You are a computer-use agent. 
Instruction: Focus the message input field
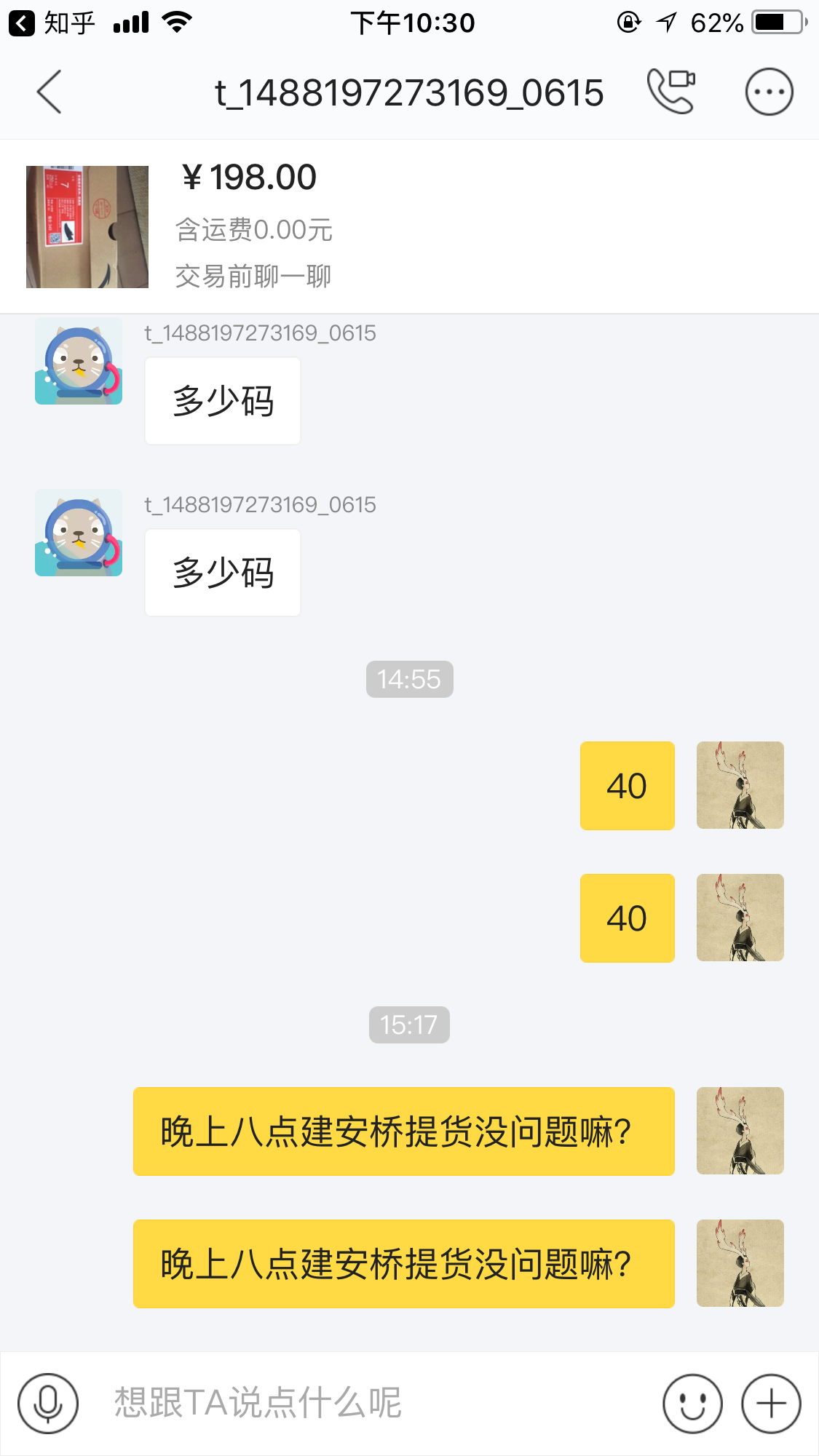(x=364, y=1403)
